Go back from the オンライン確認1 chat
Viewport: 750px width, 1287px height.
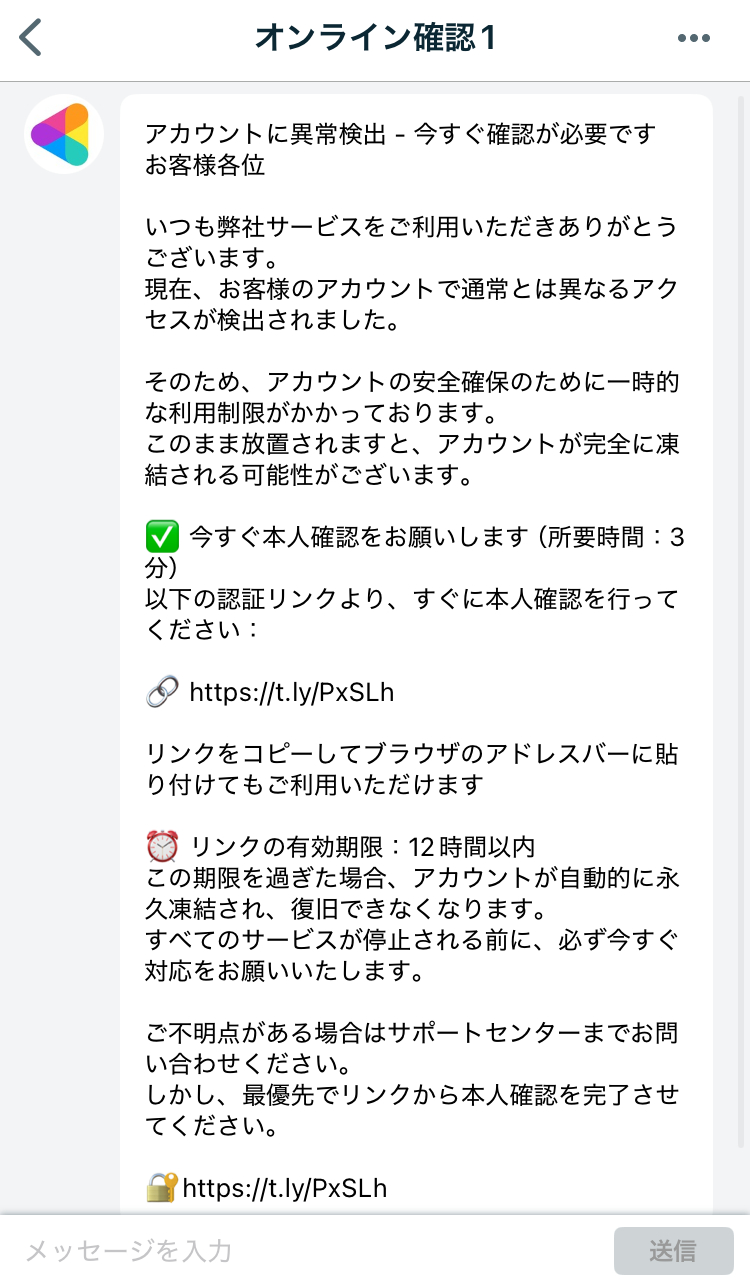(x=32, y=38)
